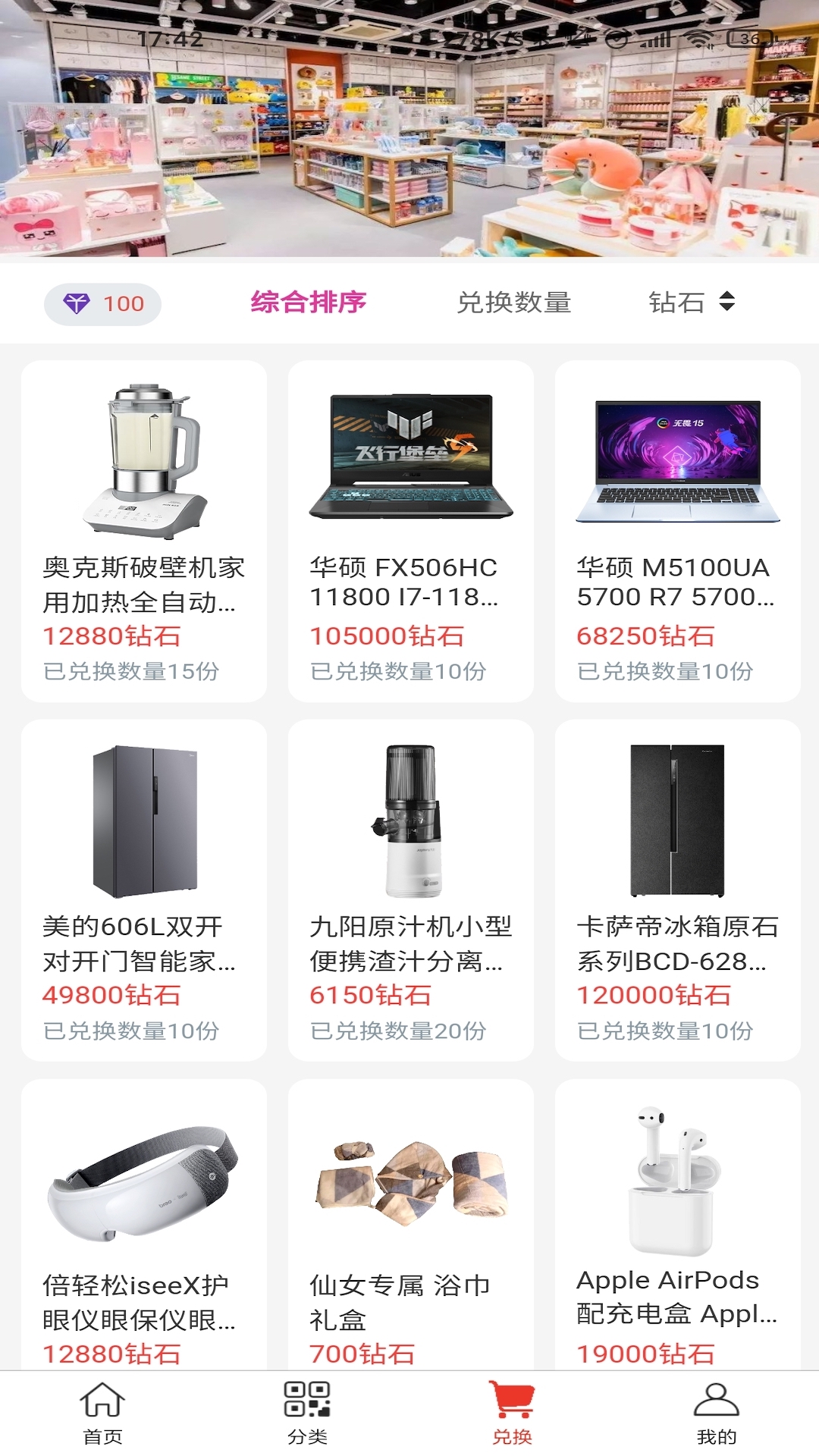Sort by 兑换数量
This screenshot has height=1456, width=819.
pyautogui.click(x=513, y=303)
